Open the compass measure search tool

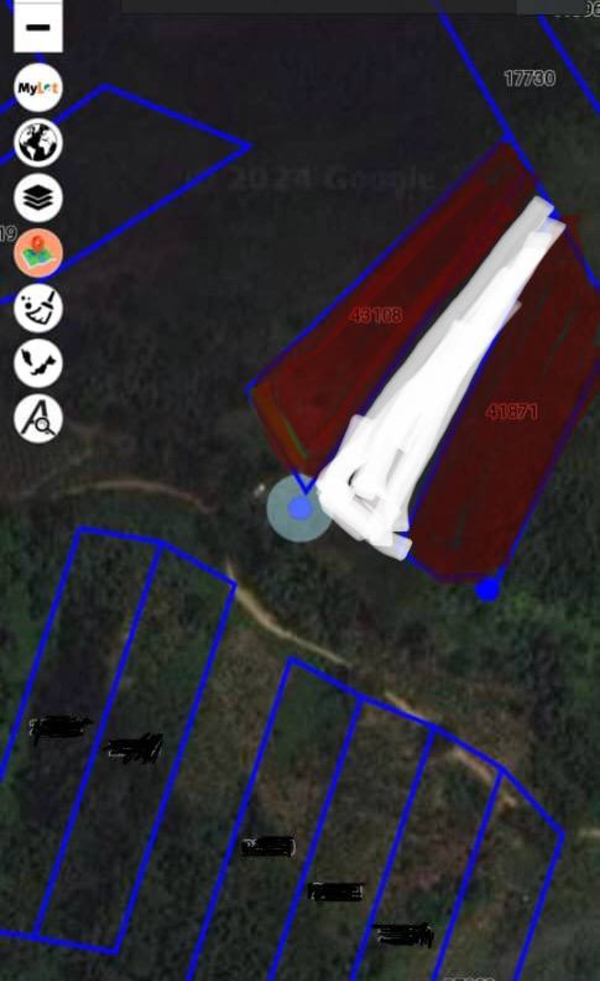(38, 418)
